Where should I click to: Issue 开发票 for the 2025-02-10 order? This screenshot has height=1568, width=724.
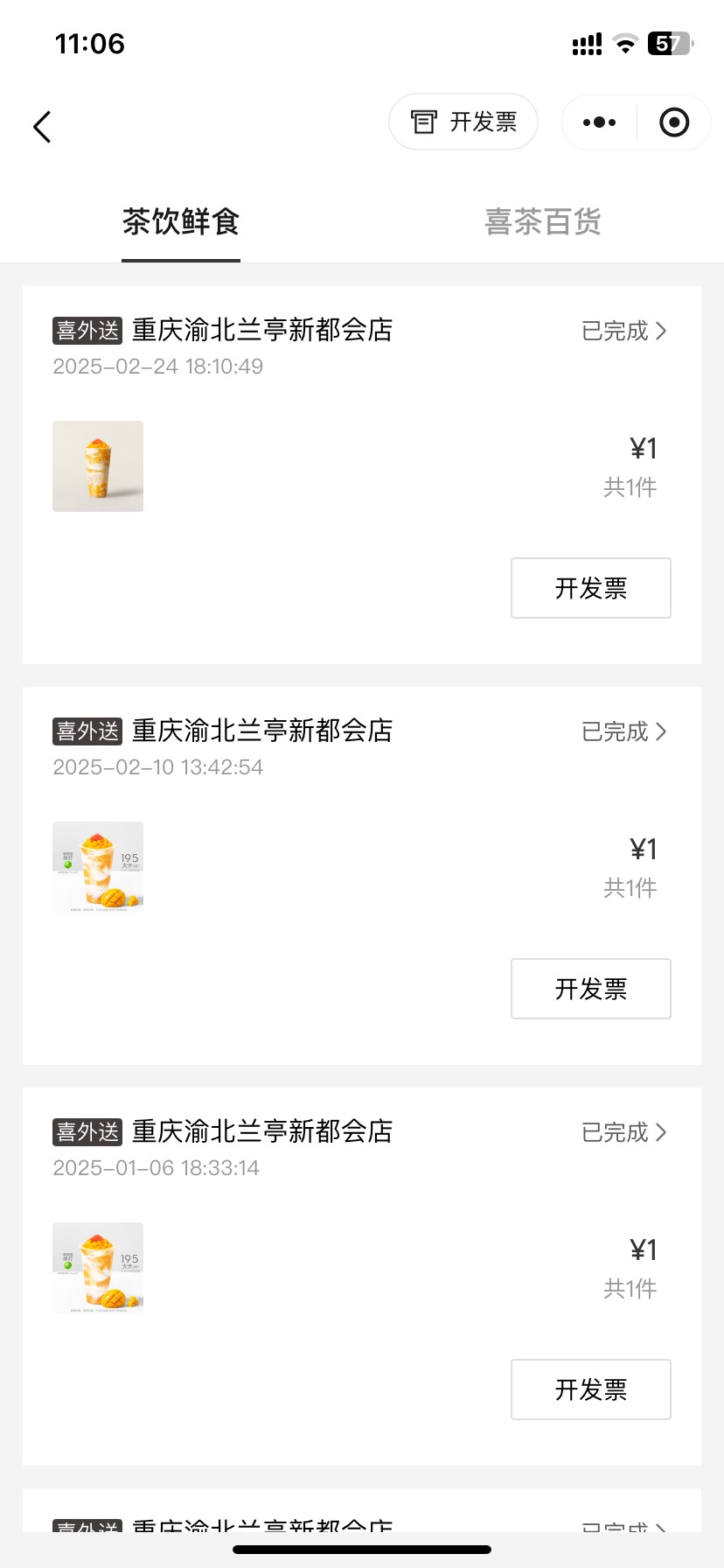pos(590,989)
